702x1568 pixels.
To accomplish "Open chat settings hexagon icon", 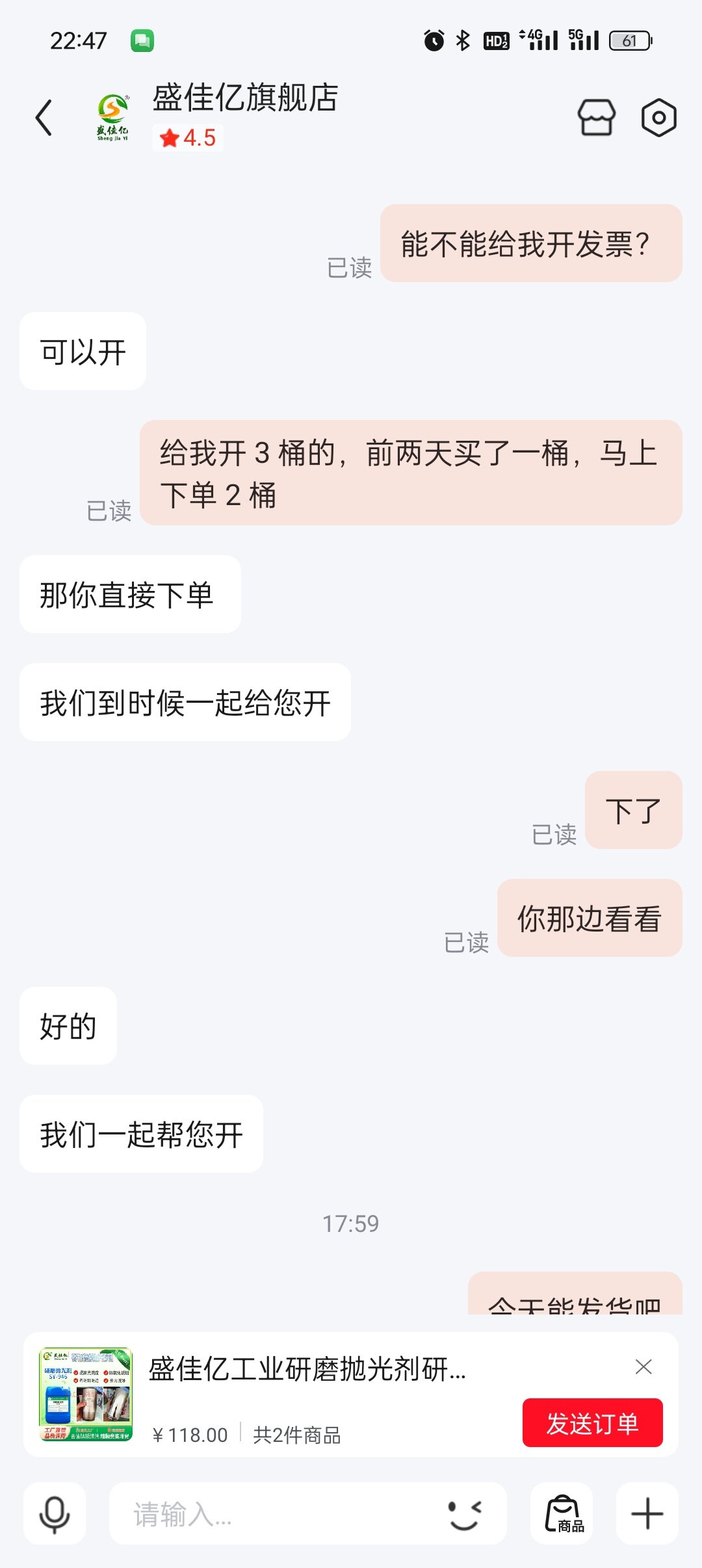I will (x=658, y=118).
